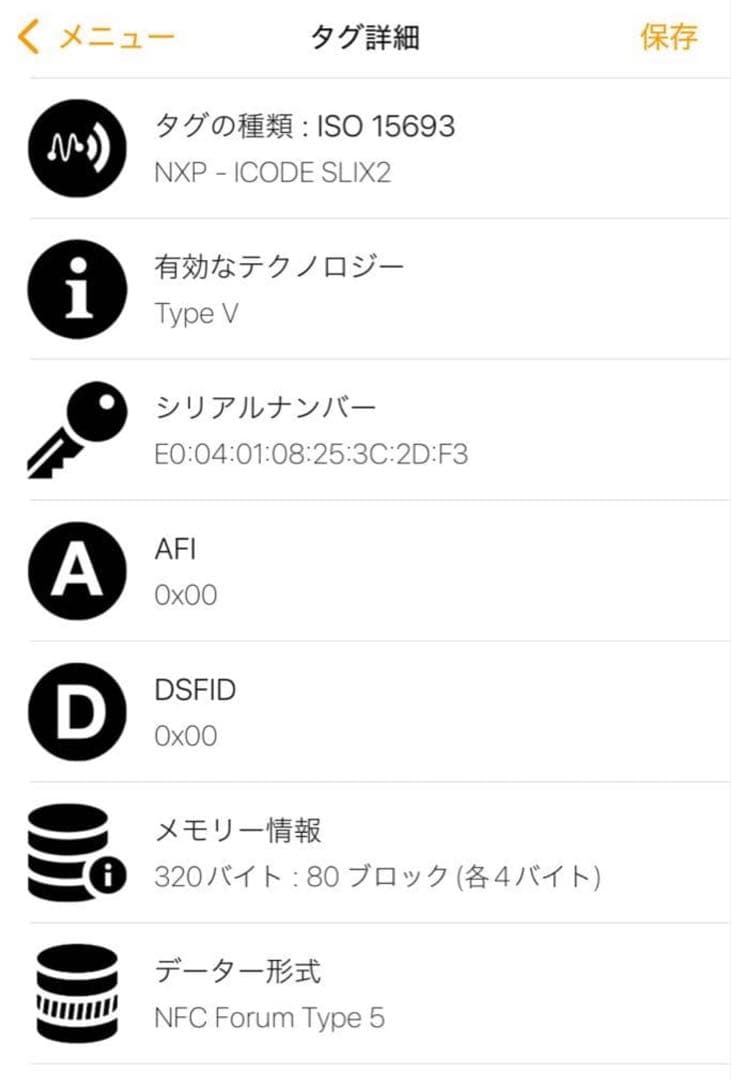Go back to メニュー

(97, 38)
